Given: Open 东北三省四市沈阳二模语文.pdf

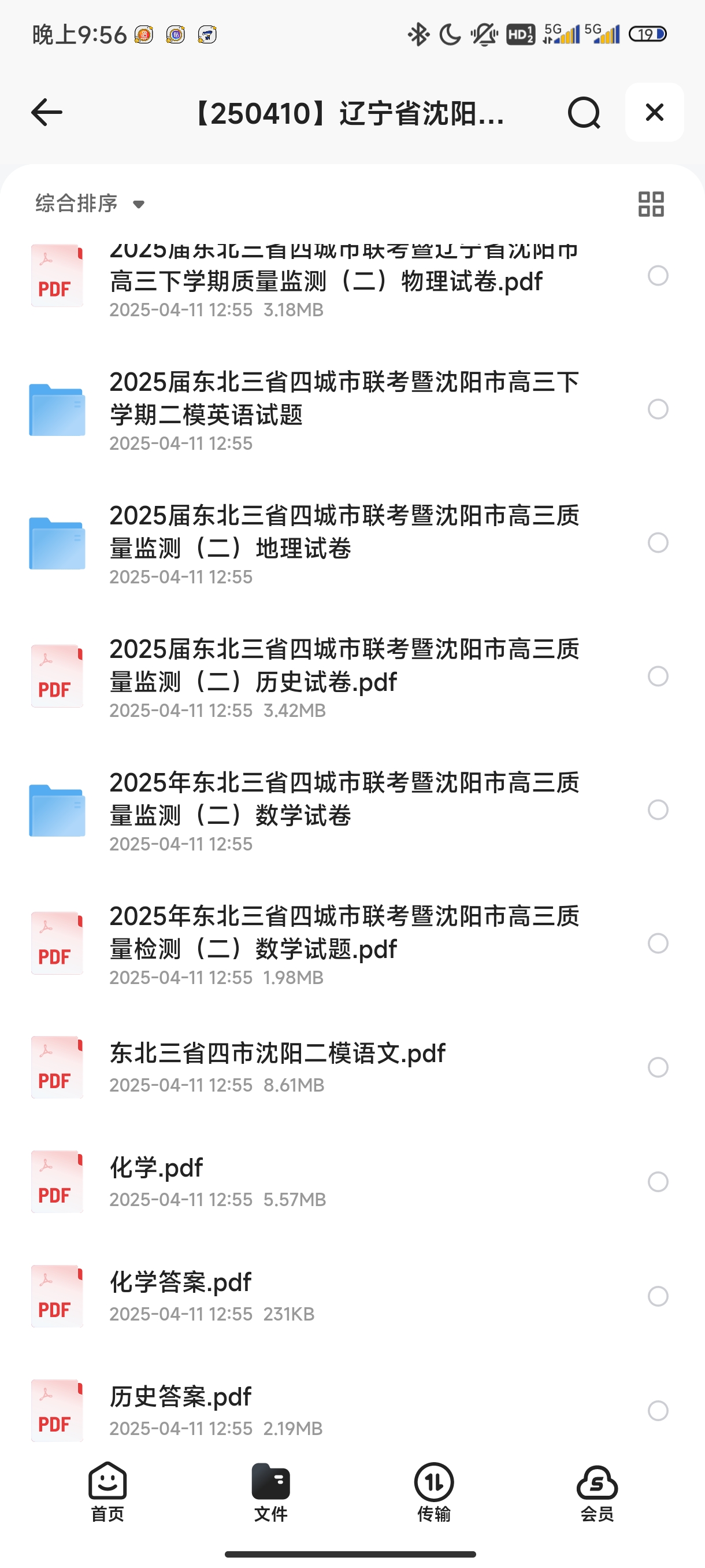Looking at the screenshot, I should coord(277,1066).
